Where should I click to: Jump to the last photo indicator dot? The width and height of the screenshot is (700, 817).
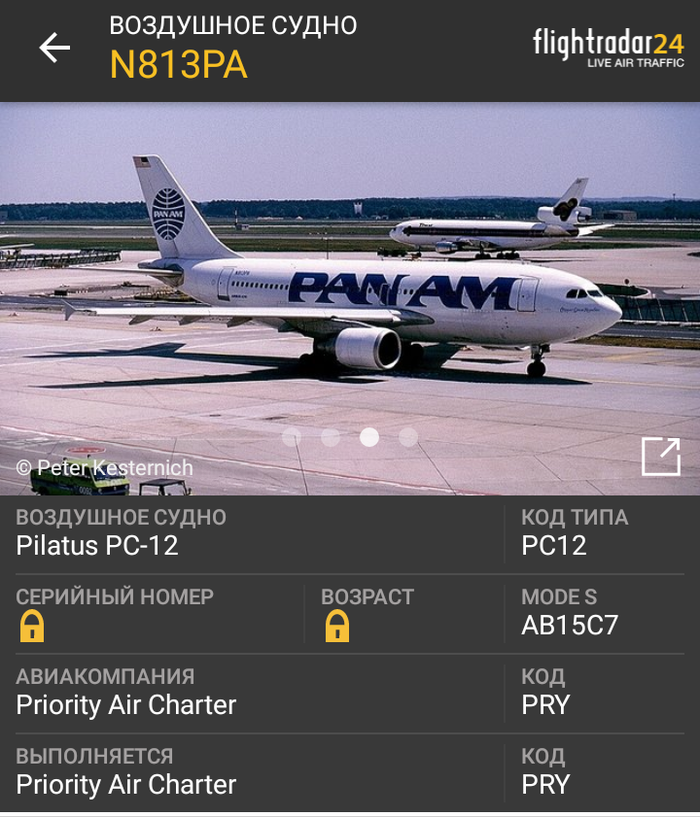point(408,437)
